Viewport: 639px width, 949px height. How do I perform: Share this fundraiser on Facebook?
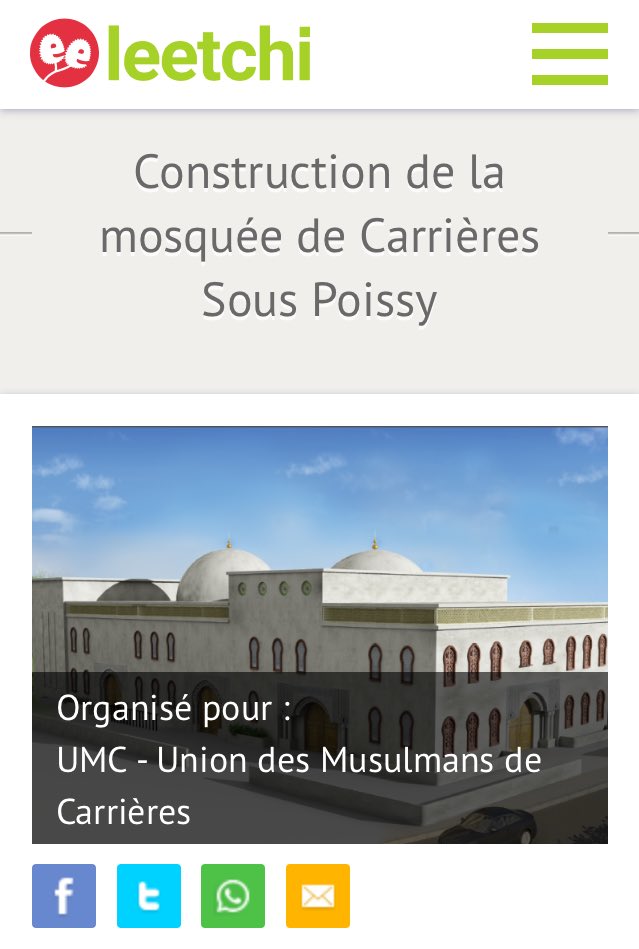point(64,896)
